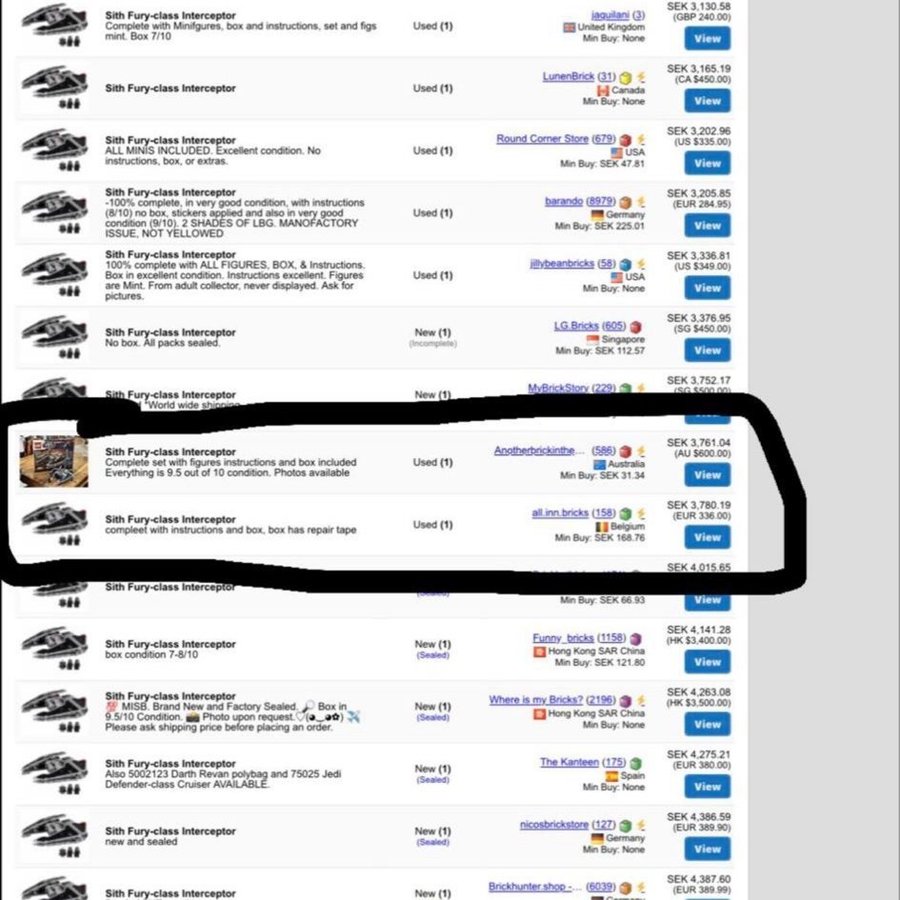Image resolution: width=900 pixels, height=900 pixels.
Task: Open barando seller store link
Action: pyautogui.click(x=564, y=201)
